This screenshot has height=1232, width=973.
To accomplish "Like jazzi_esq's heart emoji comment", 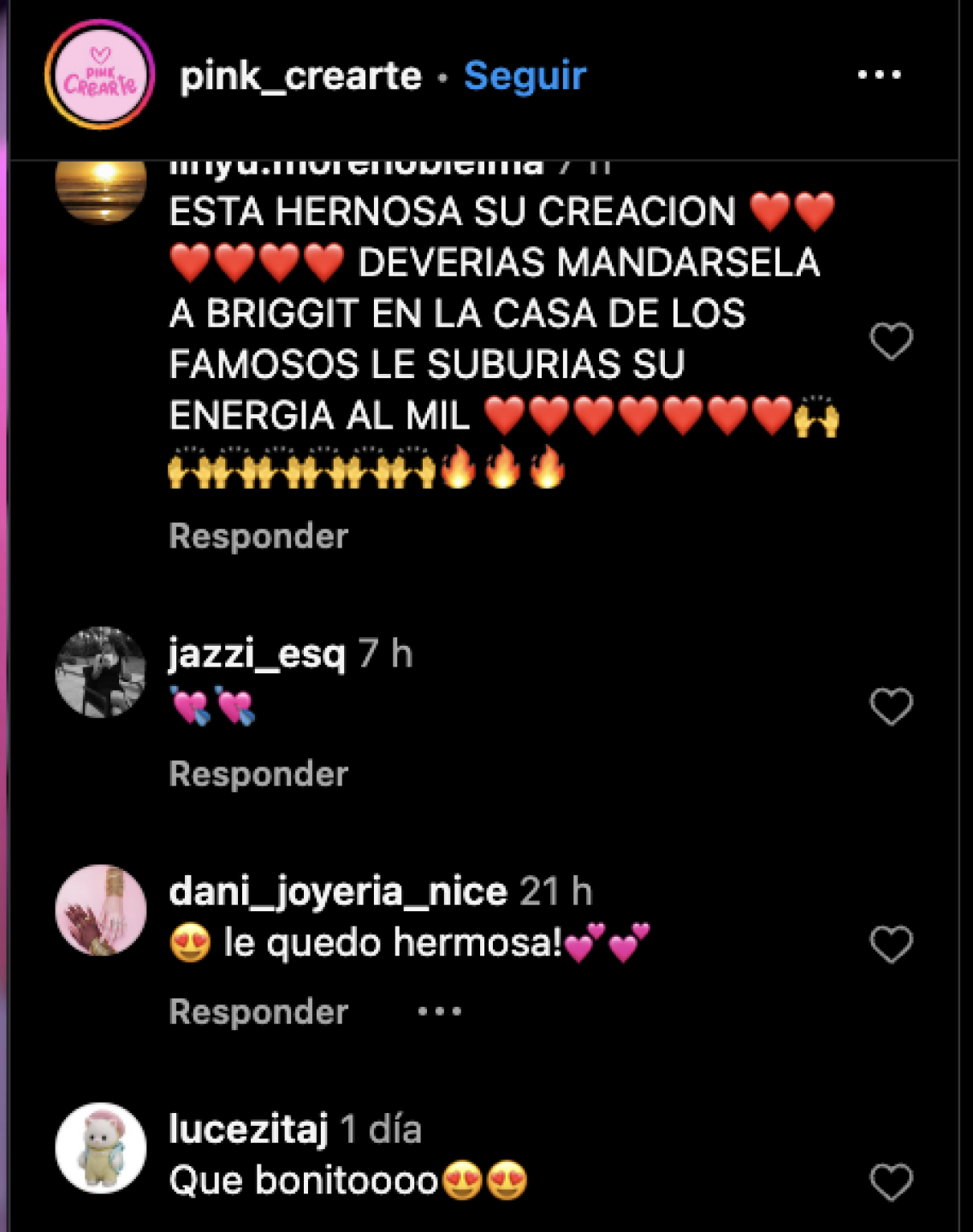I will coord(893,707).
